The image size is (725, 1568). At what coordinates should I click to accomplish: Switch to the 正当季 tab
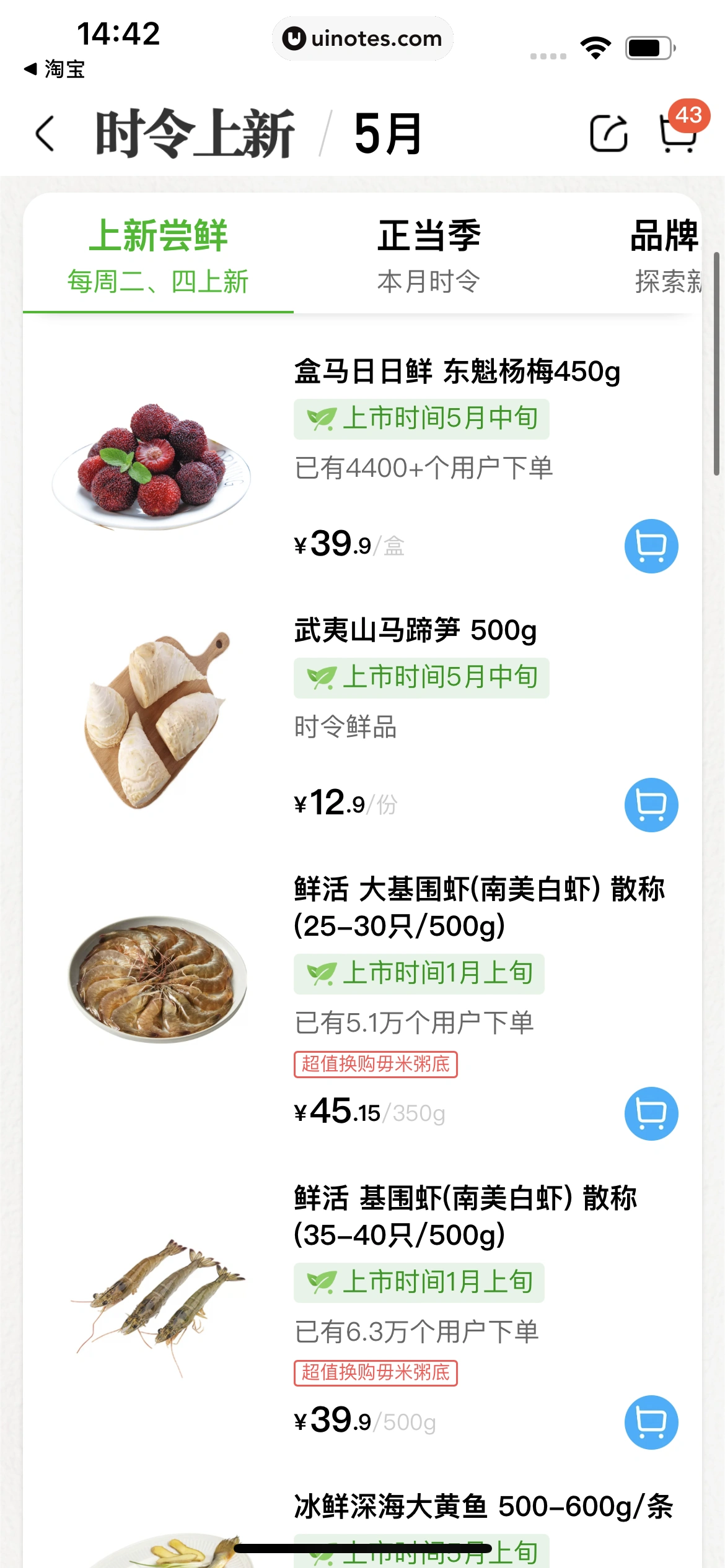(429, 255)
